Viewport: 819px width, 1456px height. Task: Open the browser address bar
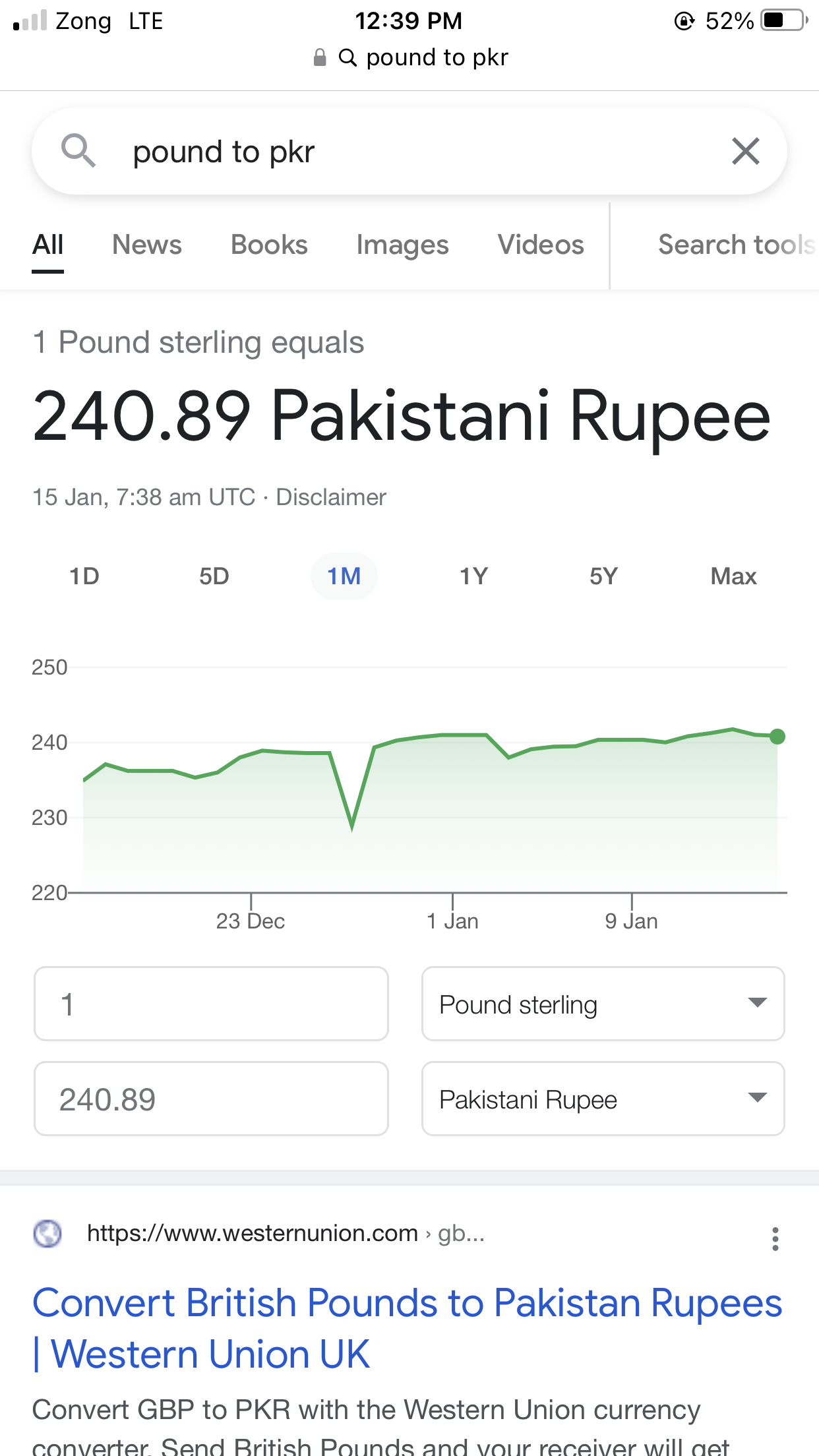tap(409, 58)
